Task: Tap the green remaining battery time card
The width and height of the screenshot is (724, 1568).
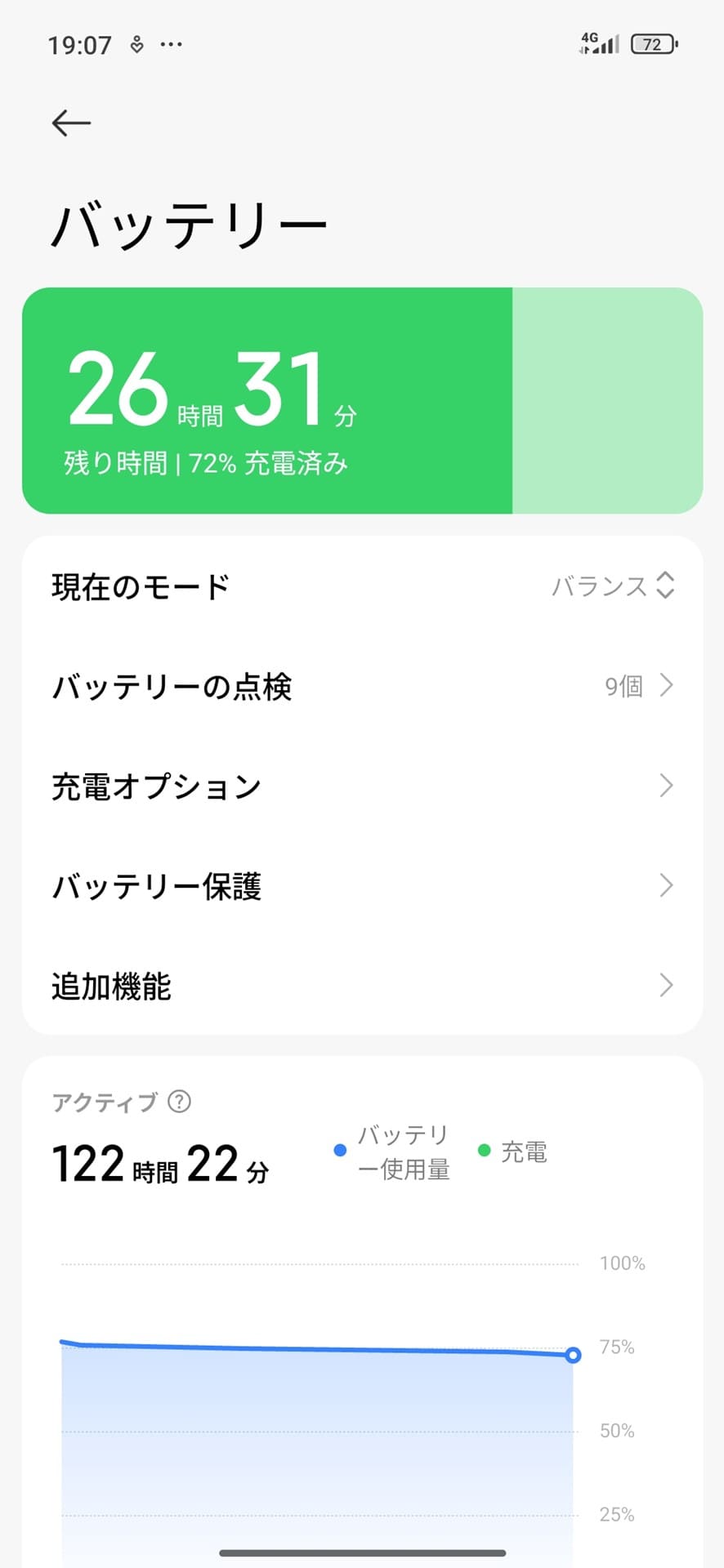Action: tap(362, 400)
